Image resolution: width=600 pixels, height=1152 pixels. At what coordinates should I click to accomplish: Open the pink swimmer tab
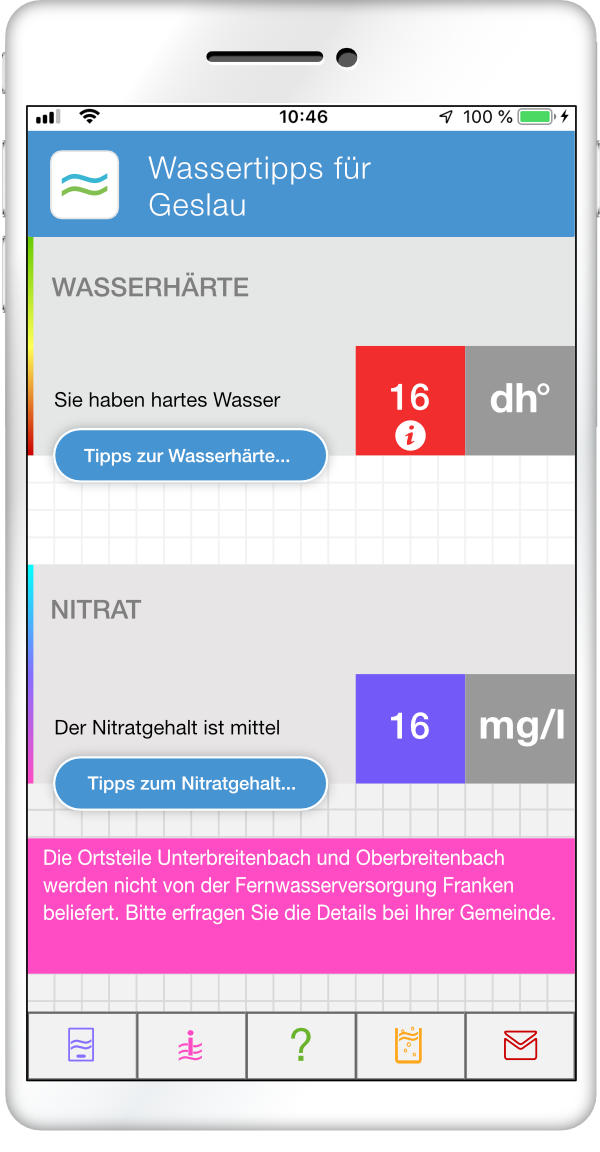(191, 1046)
